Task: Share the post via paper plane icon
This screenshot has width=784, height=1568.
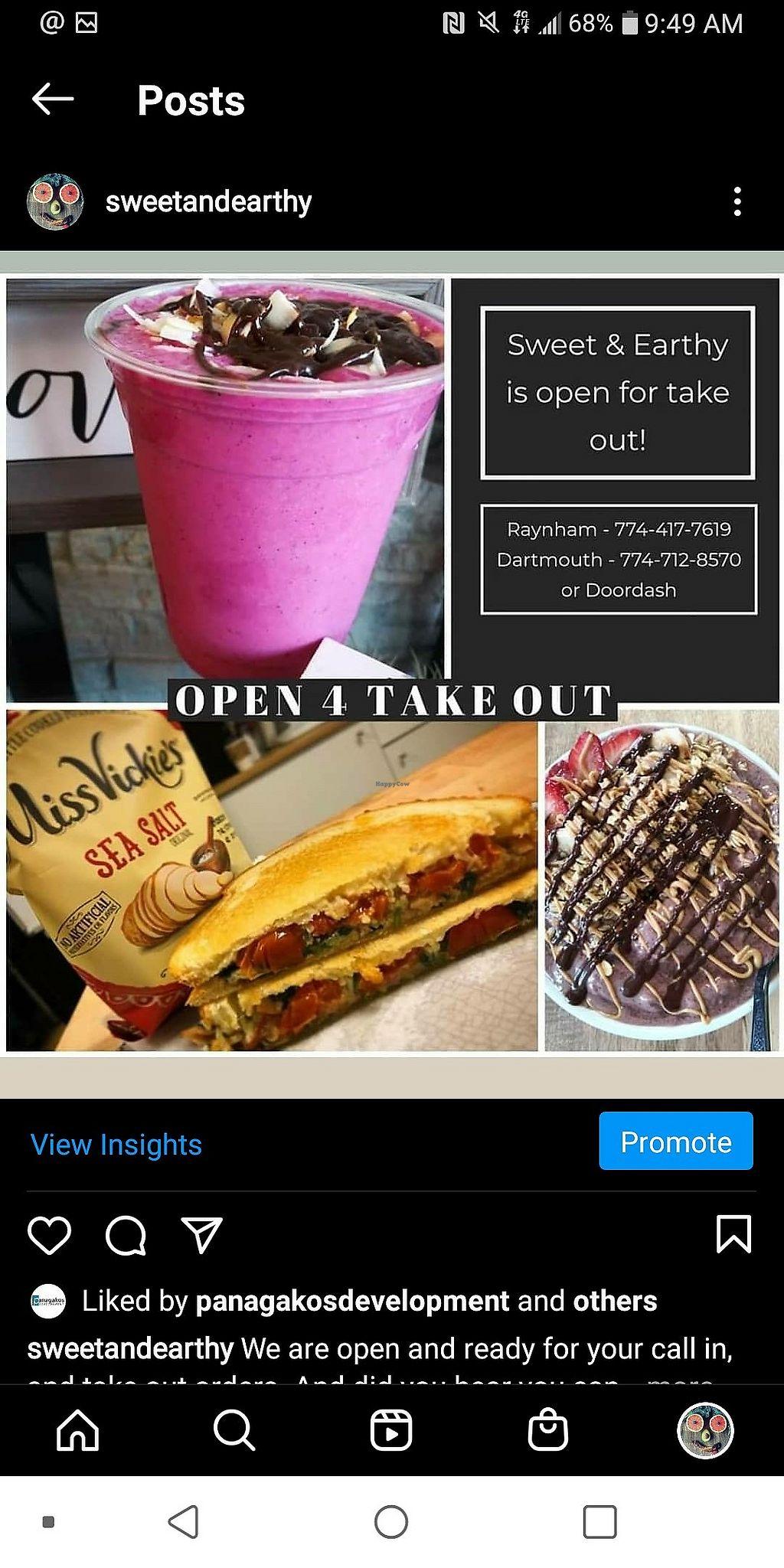Action: point(201,1234)
